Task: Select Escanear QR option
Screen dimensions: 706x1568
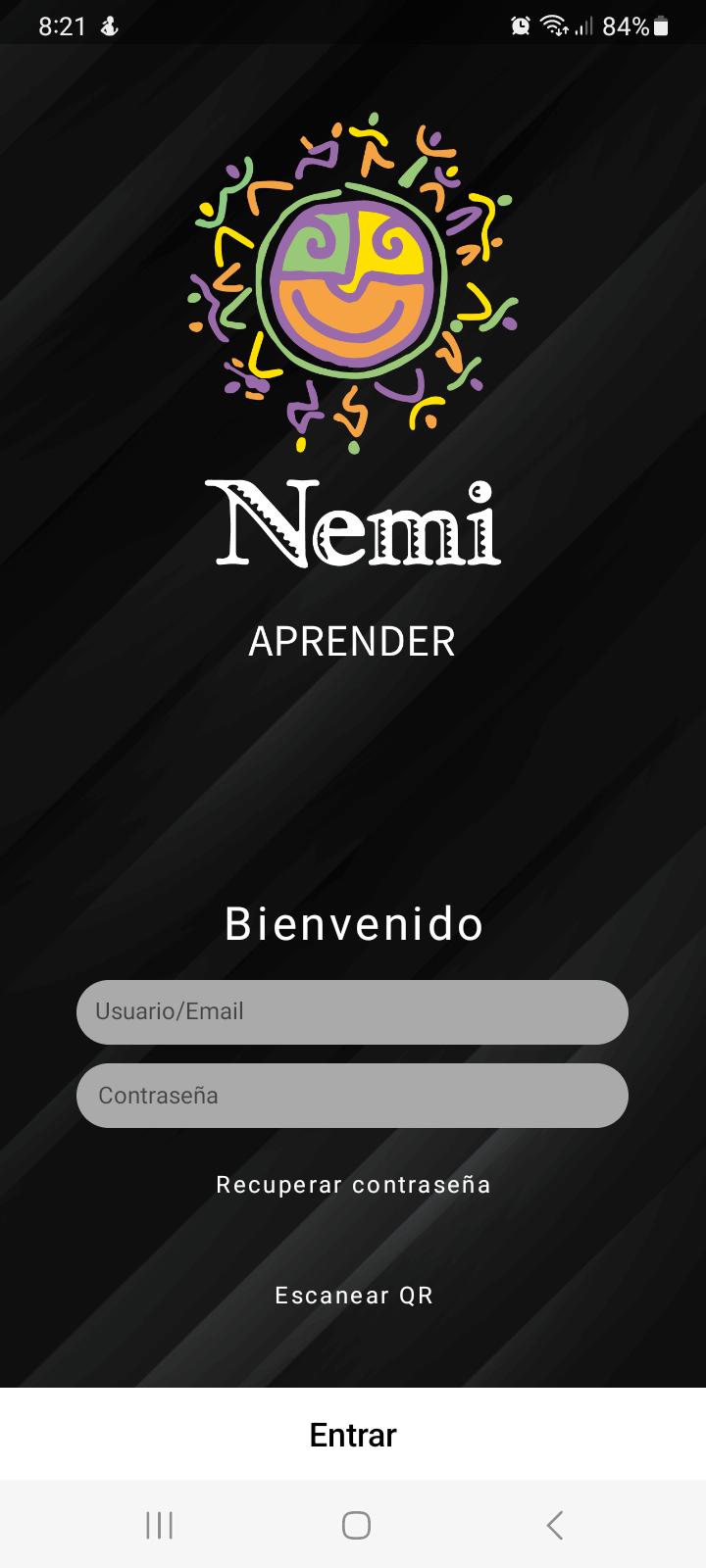Action: pyautogui.click(x=353, y=1296)
